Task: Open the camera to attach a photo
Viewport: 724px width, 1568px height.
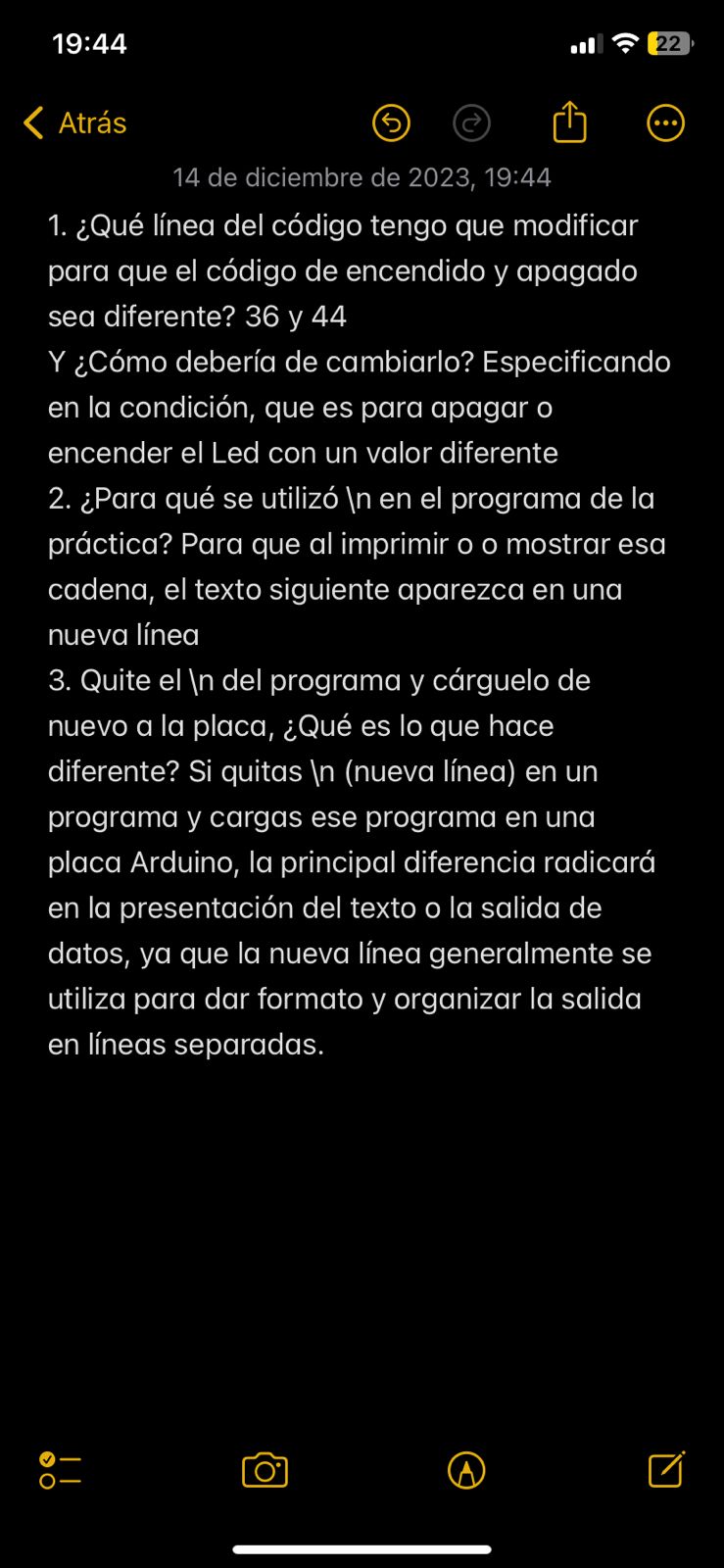Action: (x=265, y=1470)
